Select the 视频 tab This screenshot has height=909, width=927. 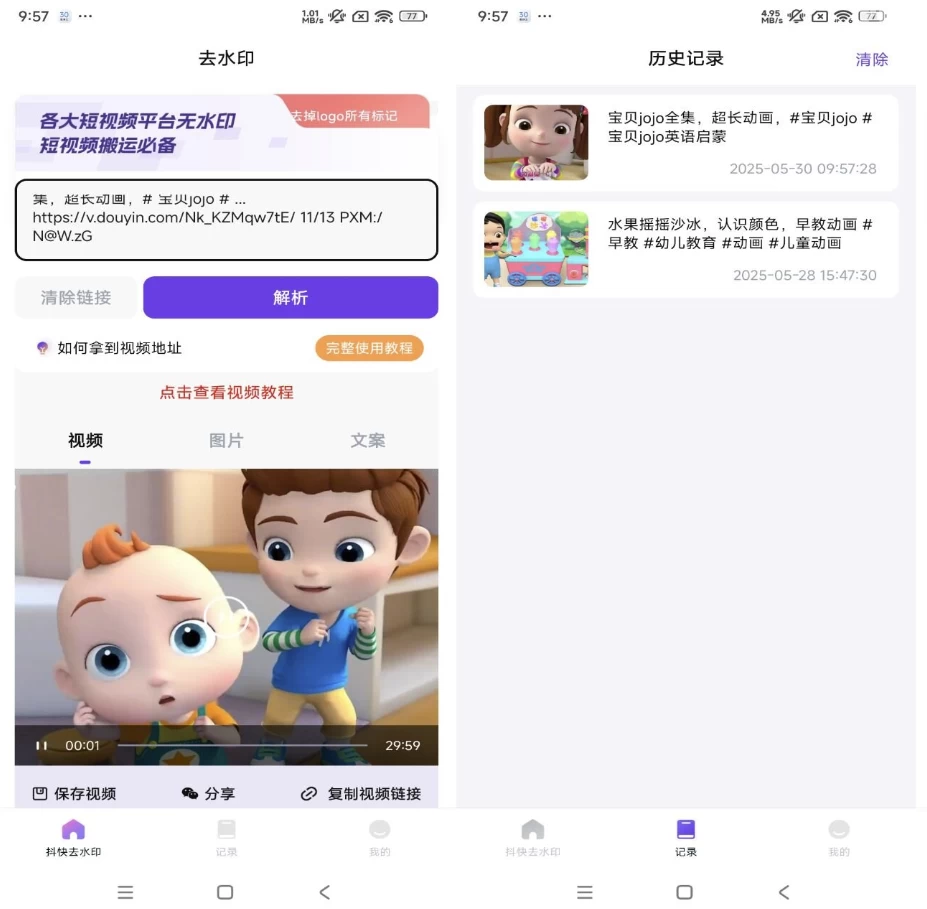click(x=85, y=440)
